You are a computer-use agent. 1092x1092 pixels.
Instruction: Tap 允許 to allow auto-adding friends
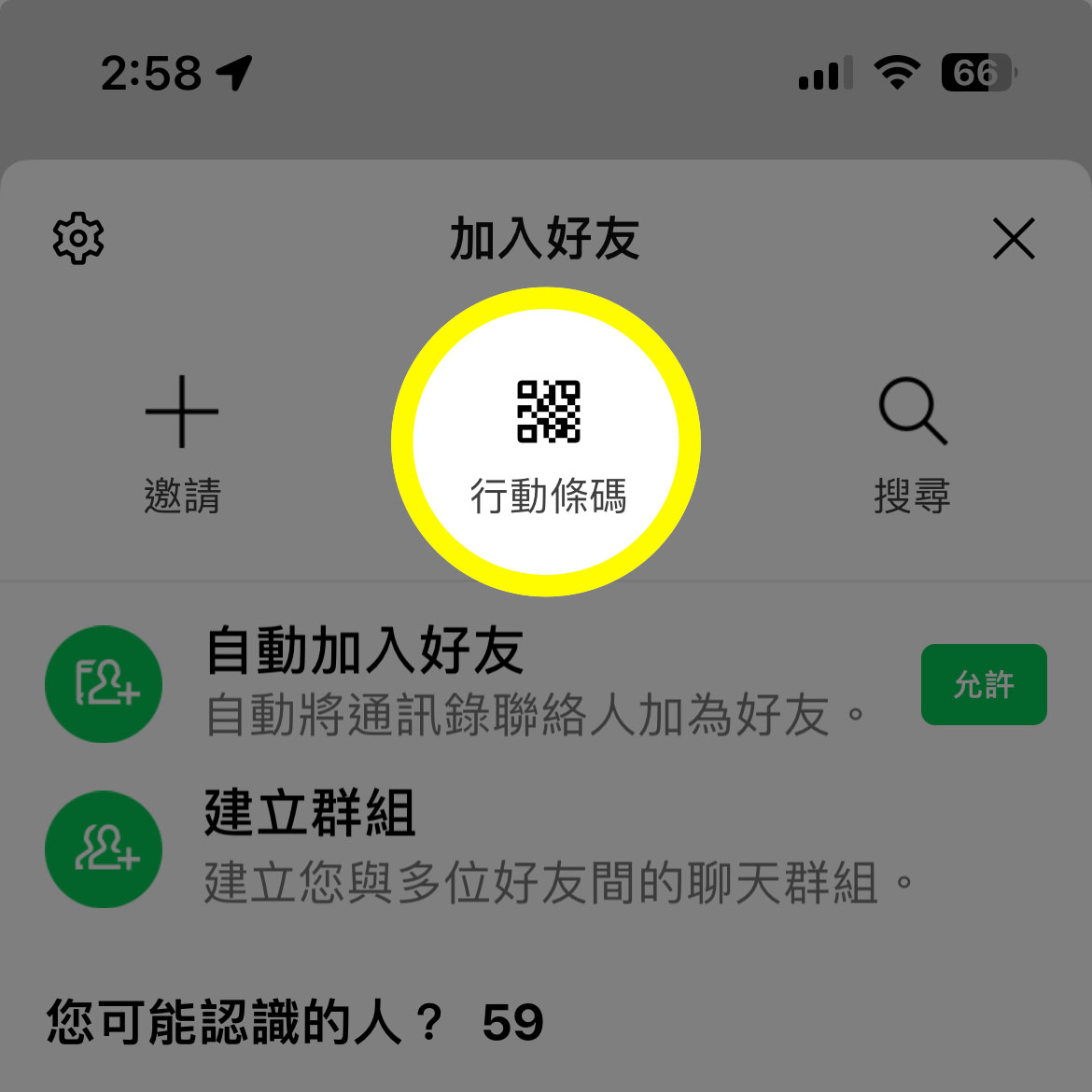coord(984,684)
